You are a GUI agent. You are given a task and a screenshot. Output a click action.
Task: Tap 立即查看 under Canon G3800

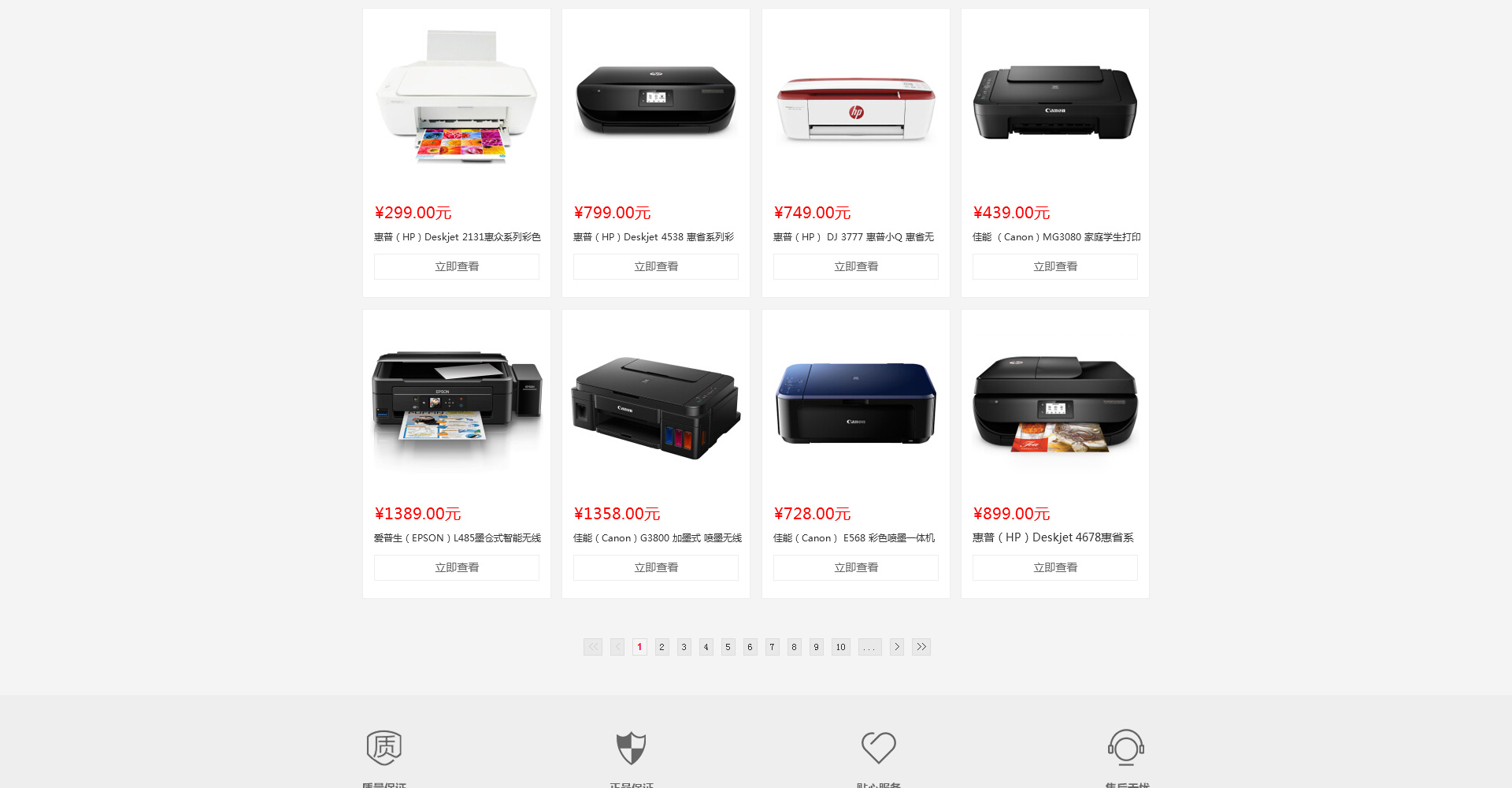point(656,567)
